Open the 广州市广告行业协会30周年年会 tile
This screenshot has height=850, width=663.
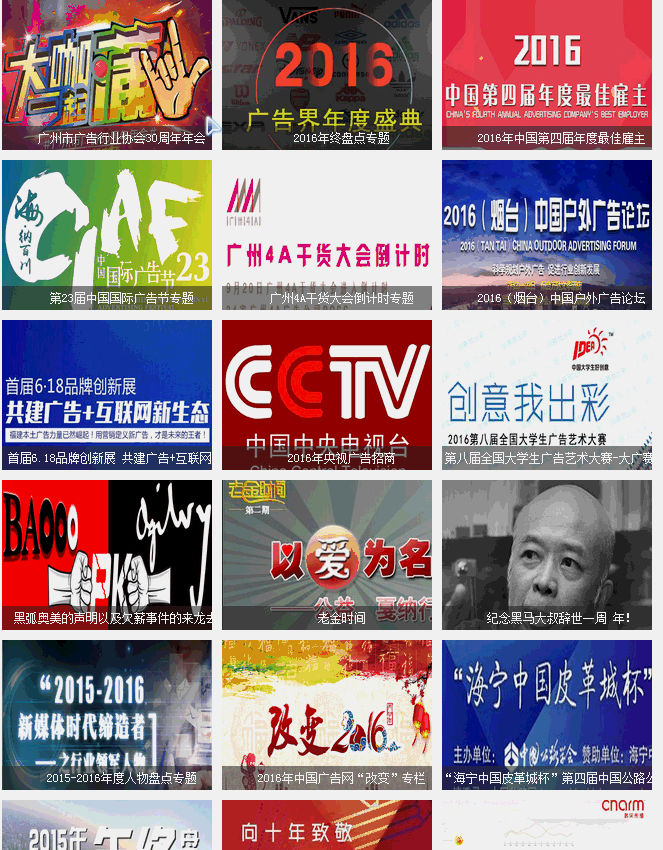(x=107, y=75)
